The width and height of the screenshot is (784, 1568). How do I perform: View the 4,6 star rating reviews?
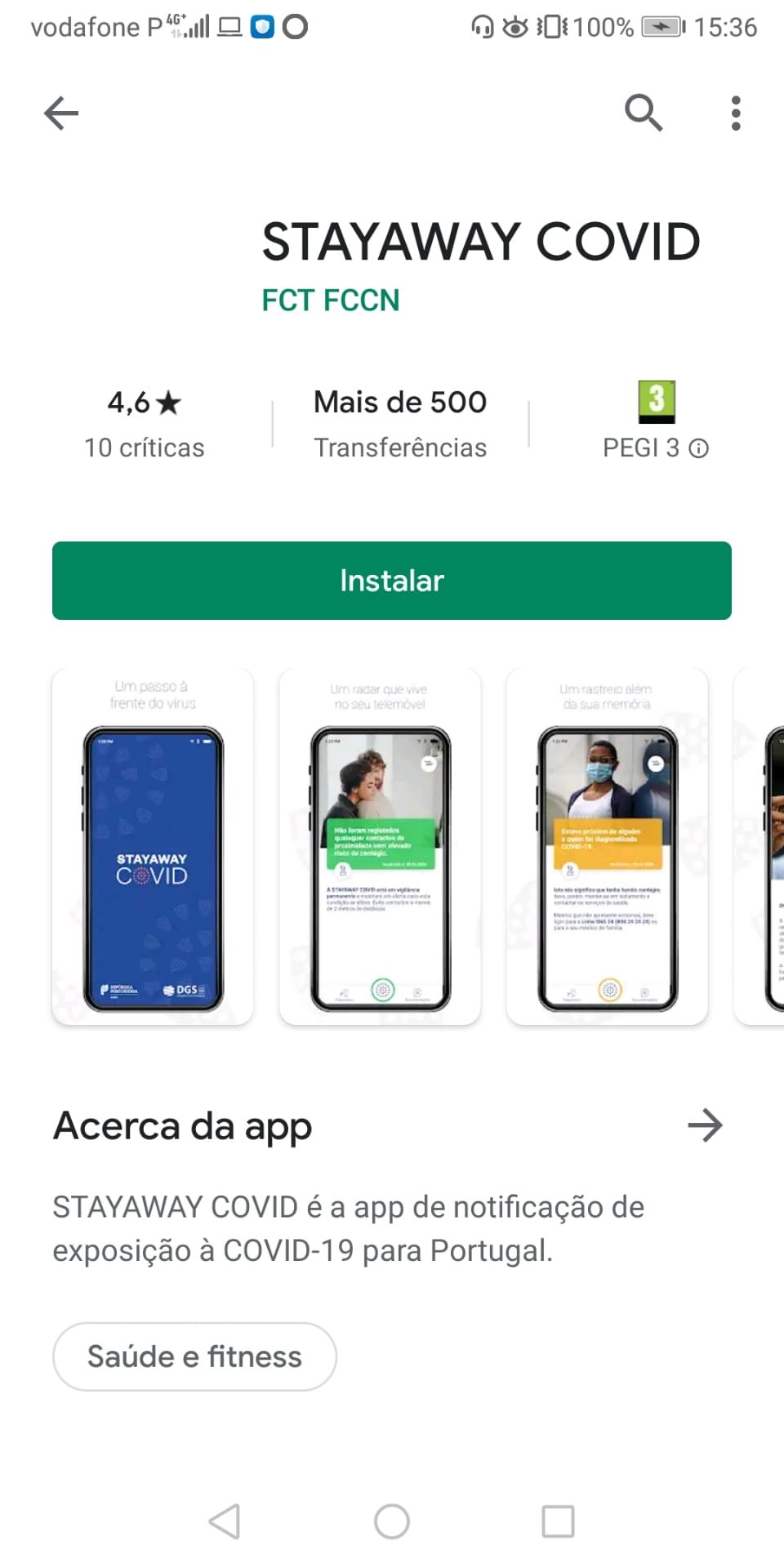pyautogui.click(x=145, y=424)
